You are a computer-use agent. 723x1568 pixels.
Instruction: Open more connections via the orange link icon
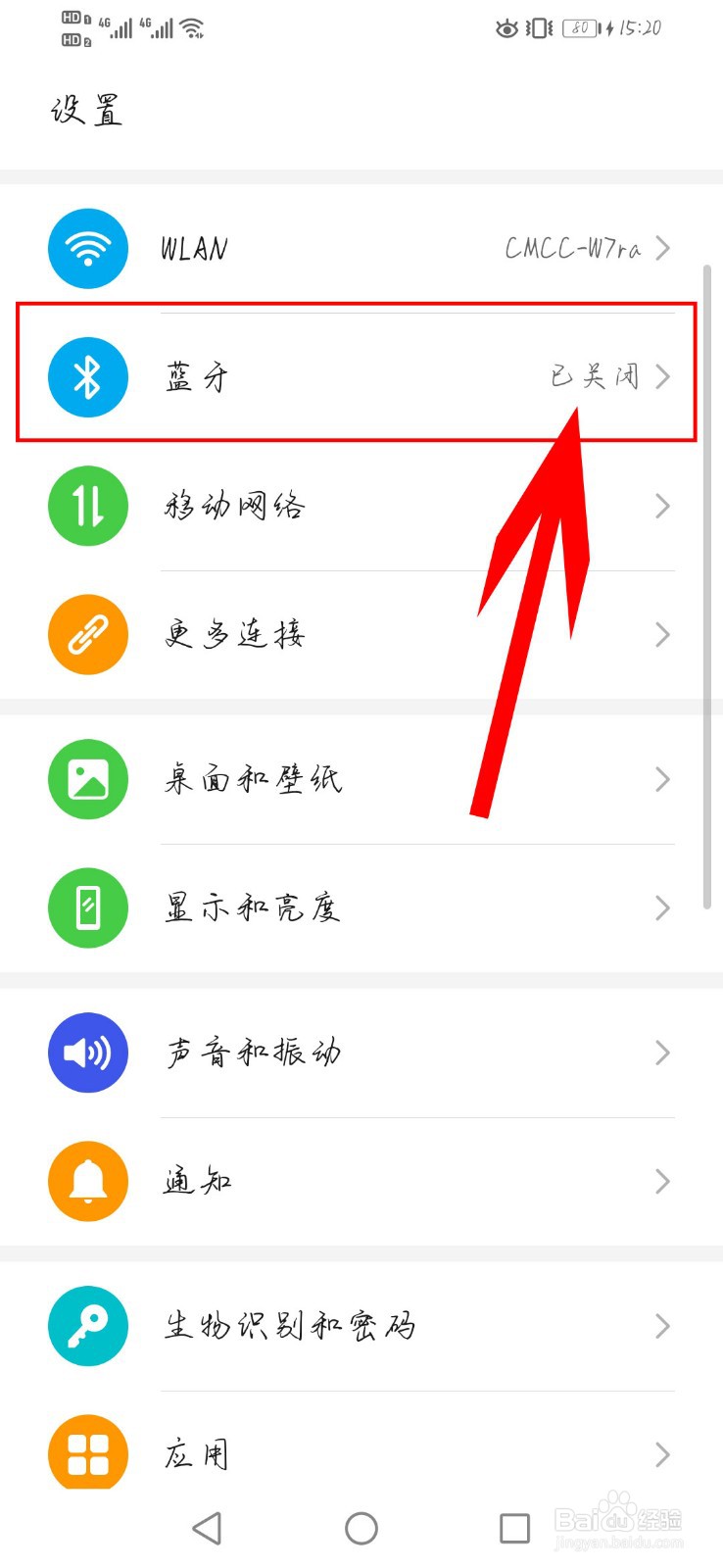tap(87, 634)
